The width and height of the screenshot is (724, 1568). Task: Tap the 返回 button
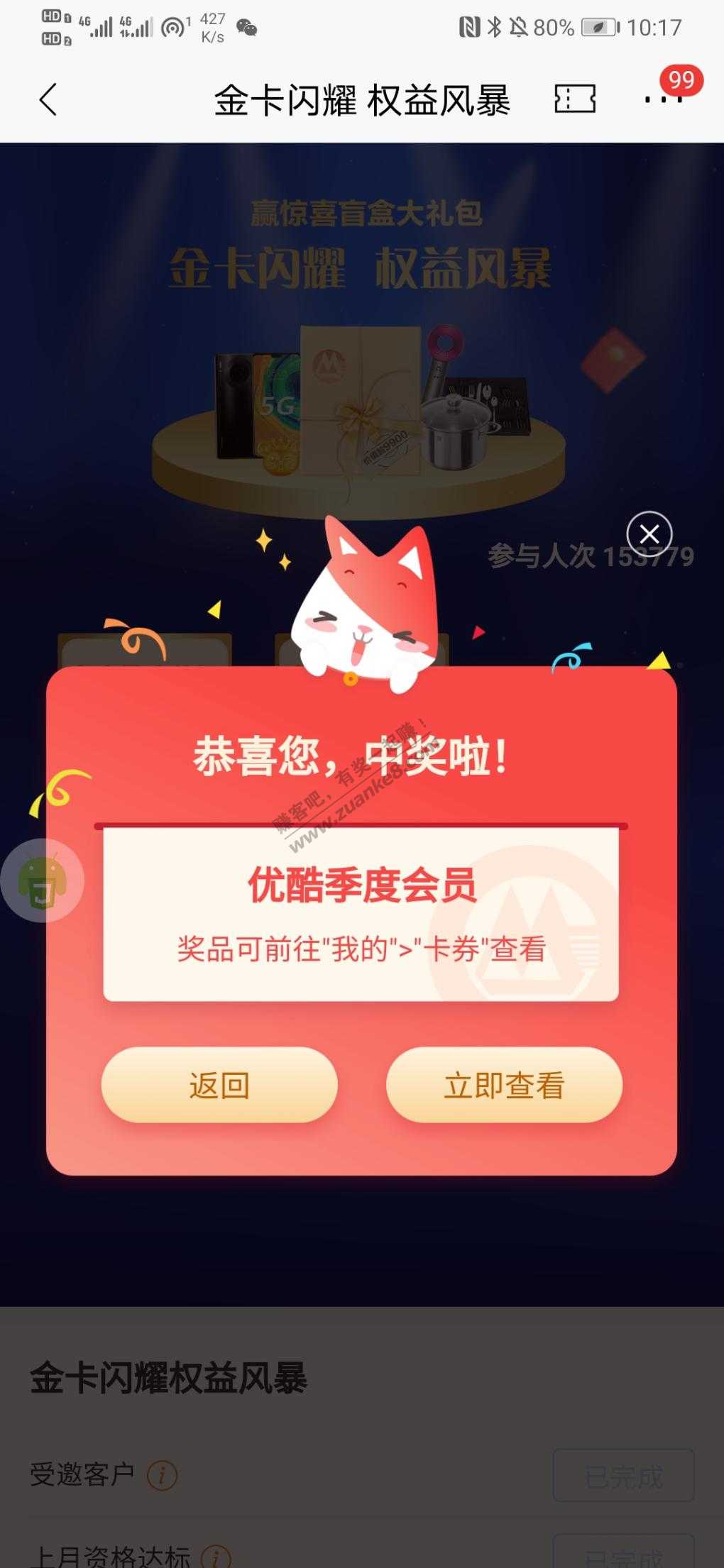219,1085
